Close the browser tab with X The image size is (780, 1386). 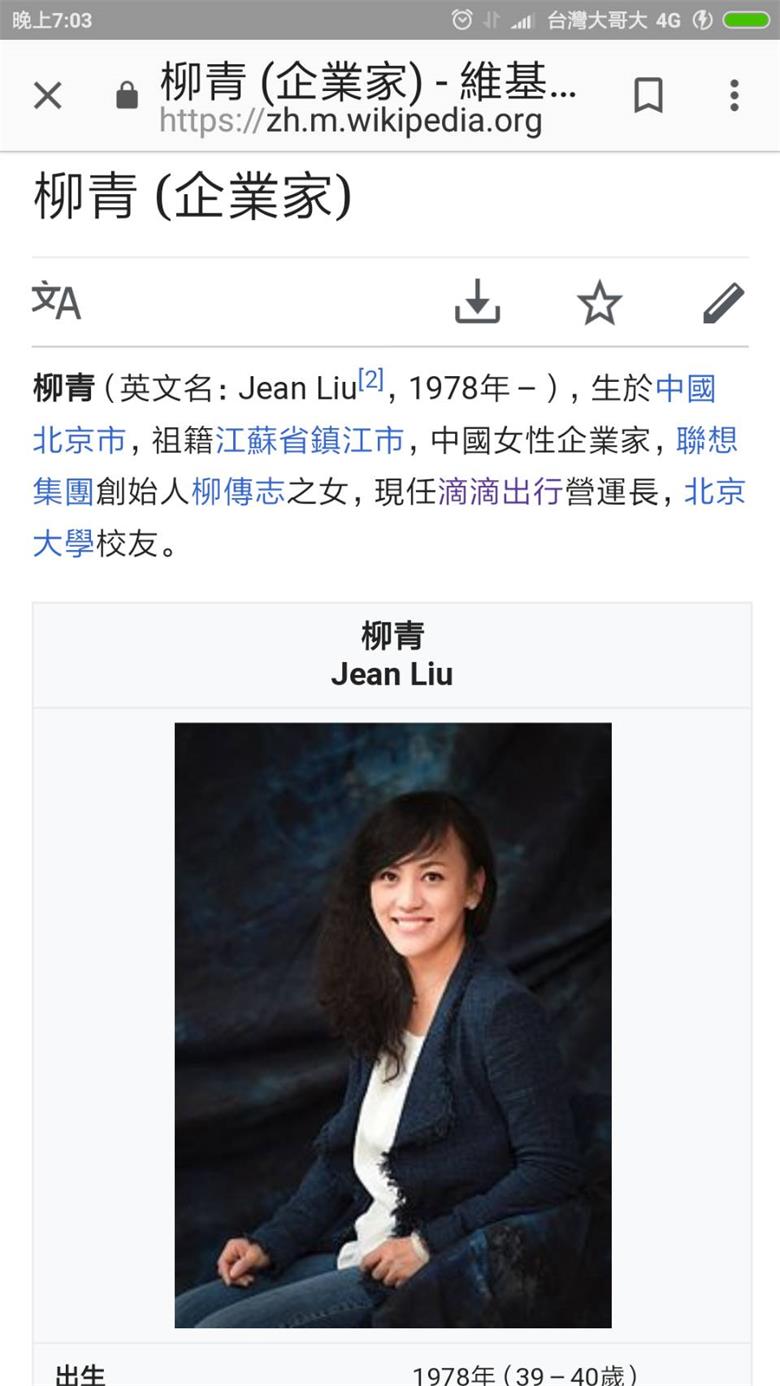(47, 96)
